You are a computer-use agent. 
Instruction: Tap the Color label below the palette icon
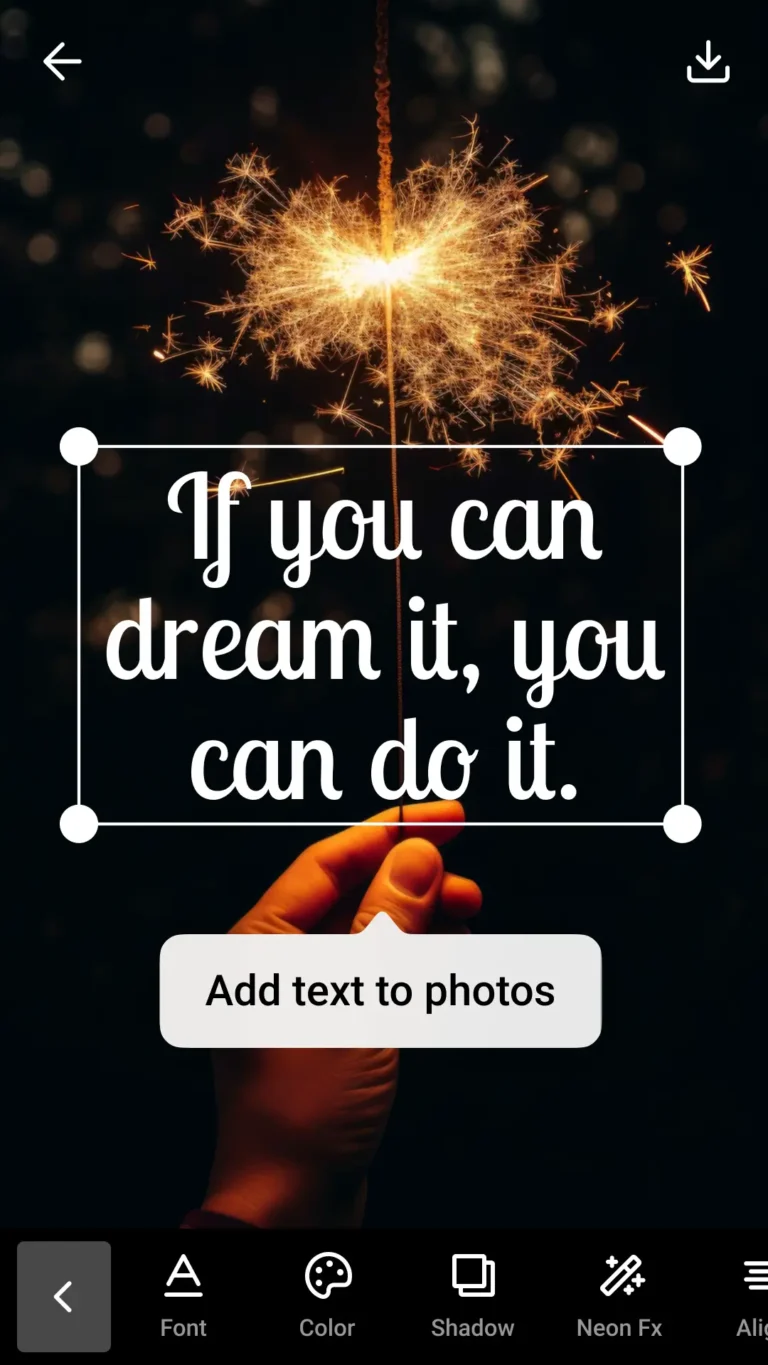(x=326, y=1328)
